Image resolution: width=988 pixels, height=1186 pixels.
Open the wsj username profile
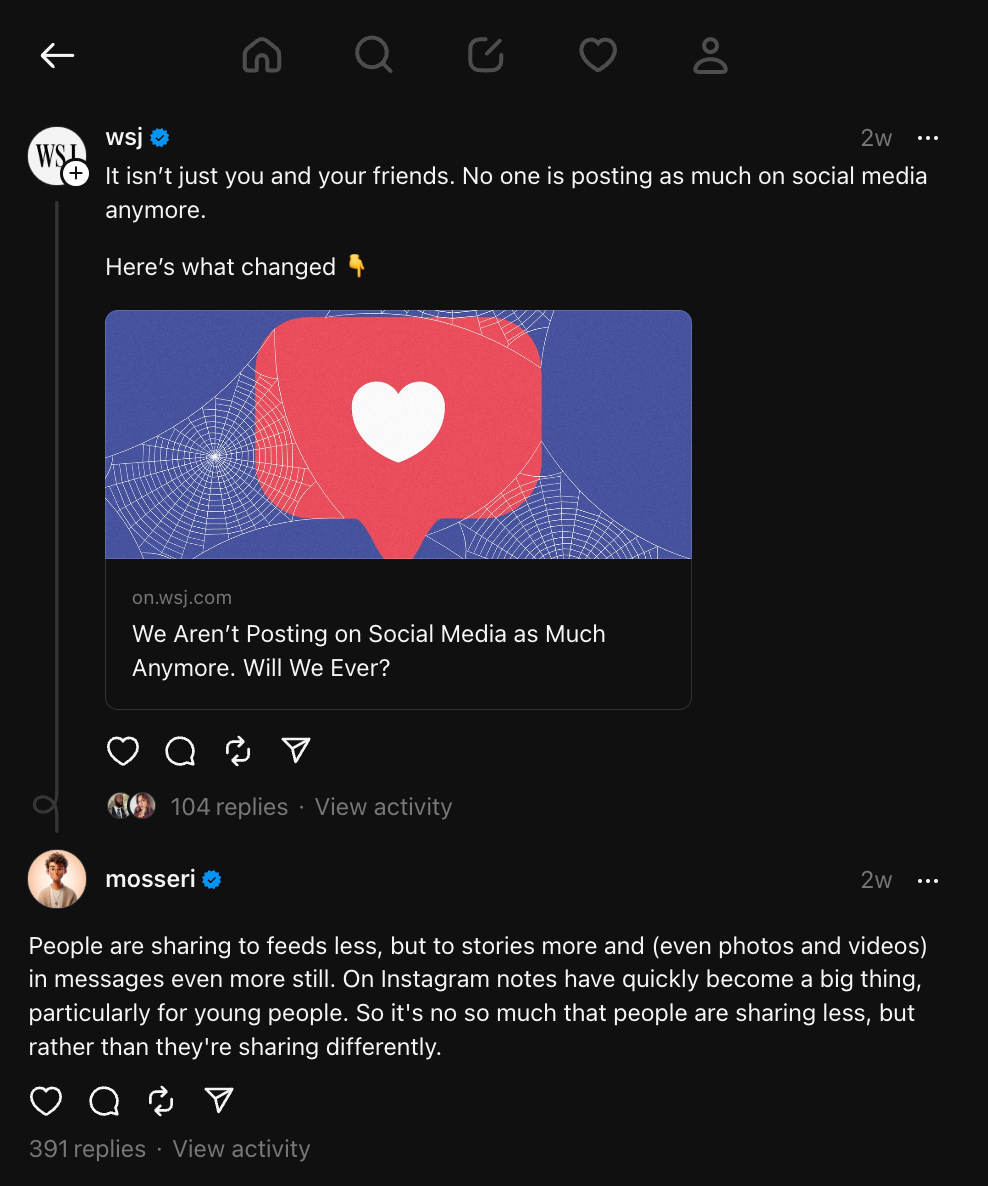click(x=124, y=137)
